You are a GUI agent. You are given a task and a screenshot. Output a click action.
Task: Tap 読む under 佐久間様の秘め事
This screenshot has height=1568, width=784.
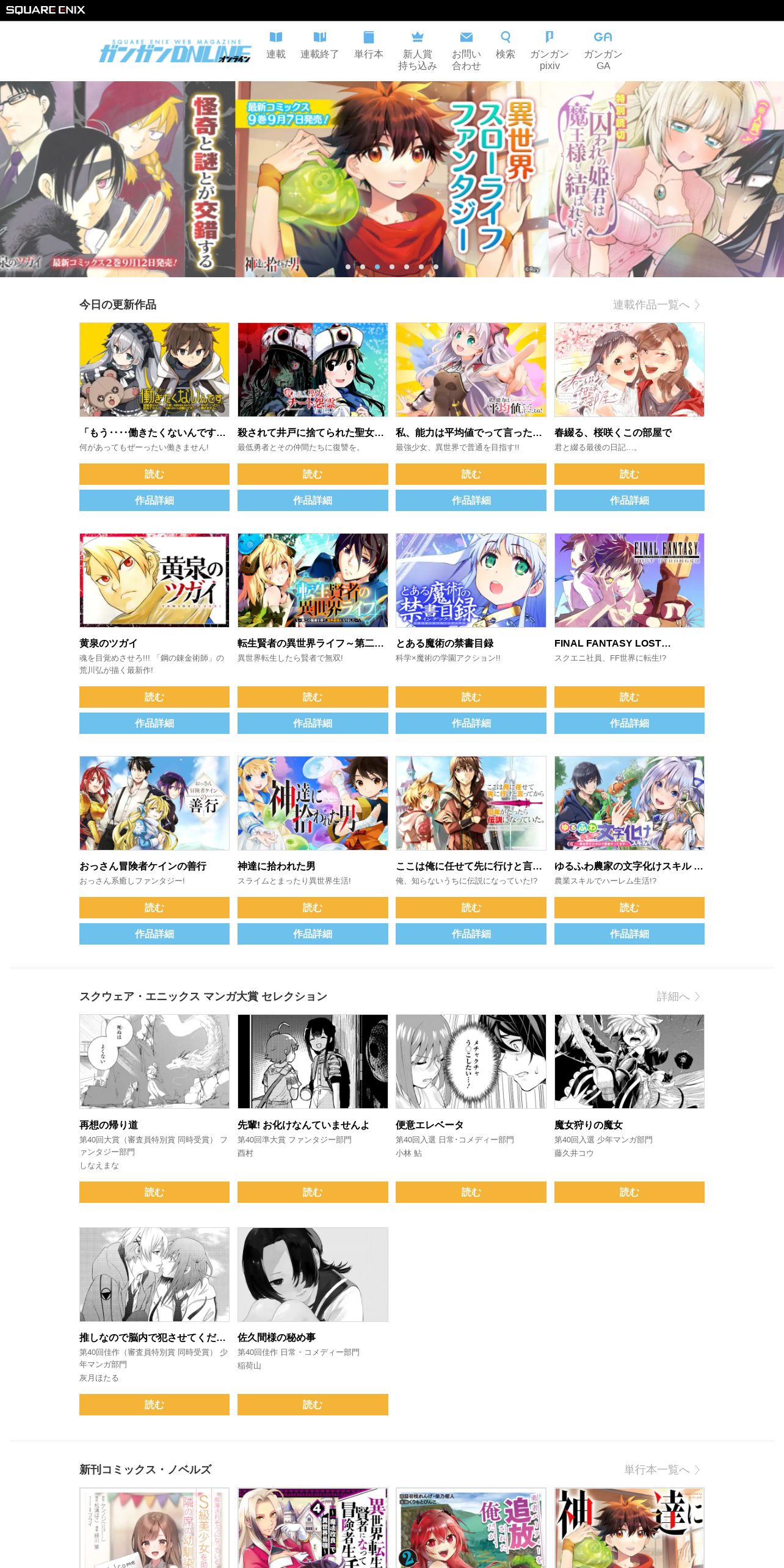(x=312, y=1404)
